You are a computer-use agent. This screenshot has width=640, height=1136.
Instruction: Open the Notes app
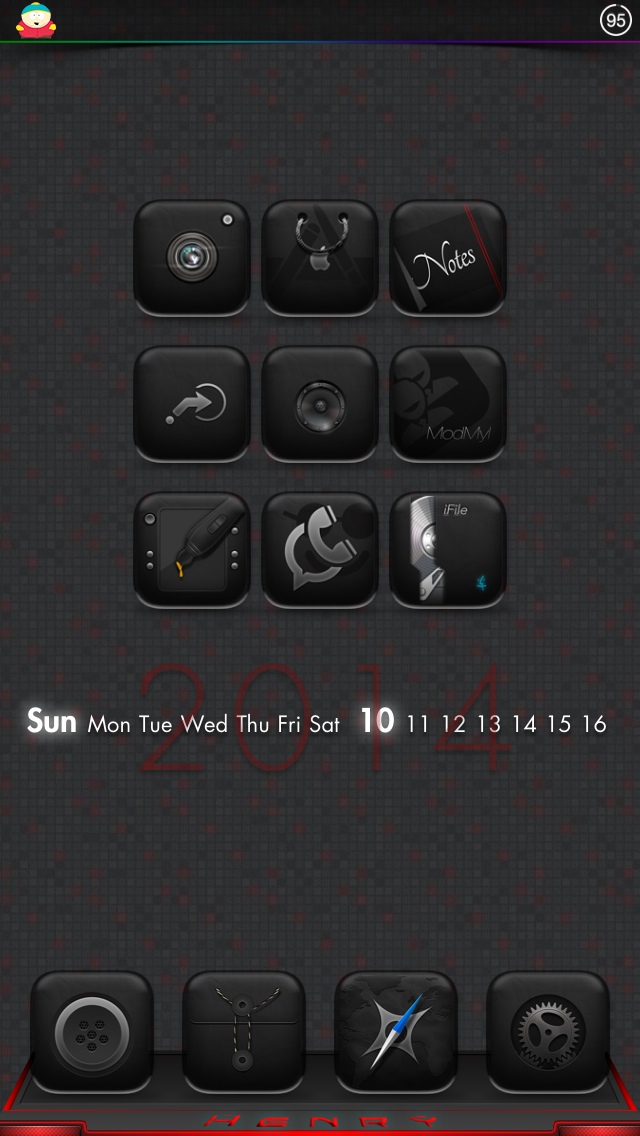448,257
